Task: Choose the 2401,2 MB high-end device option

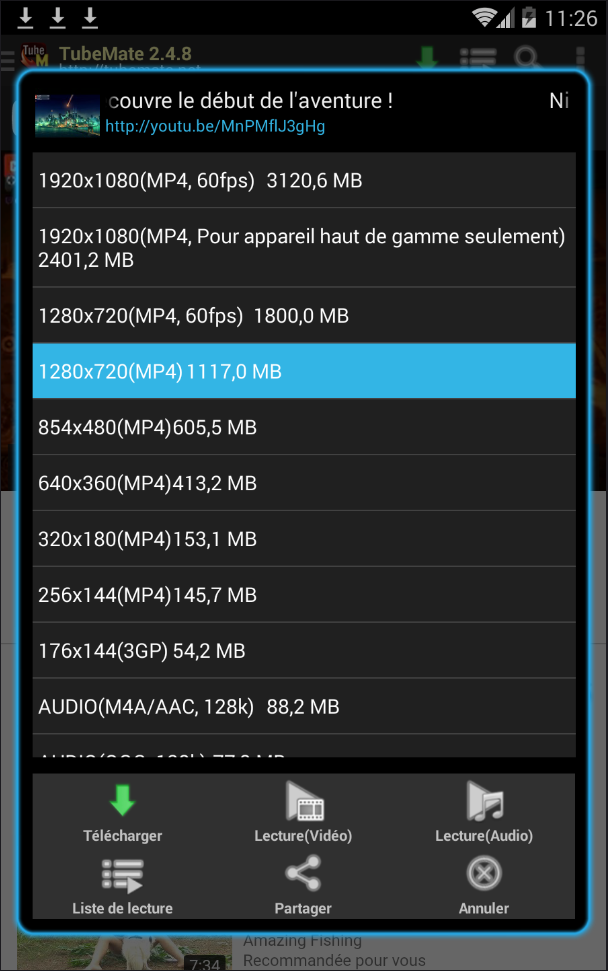Action: coord(303,248)
